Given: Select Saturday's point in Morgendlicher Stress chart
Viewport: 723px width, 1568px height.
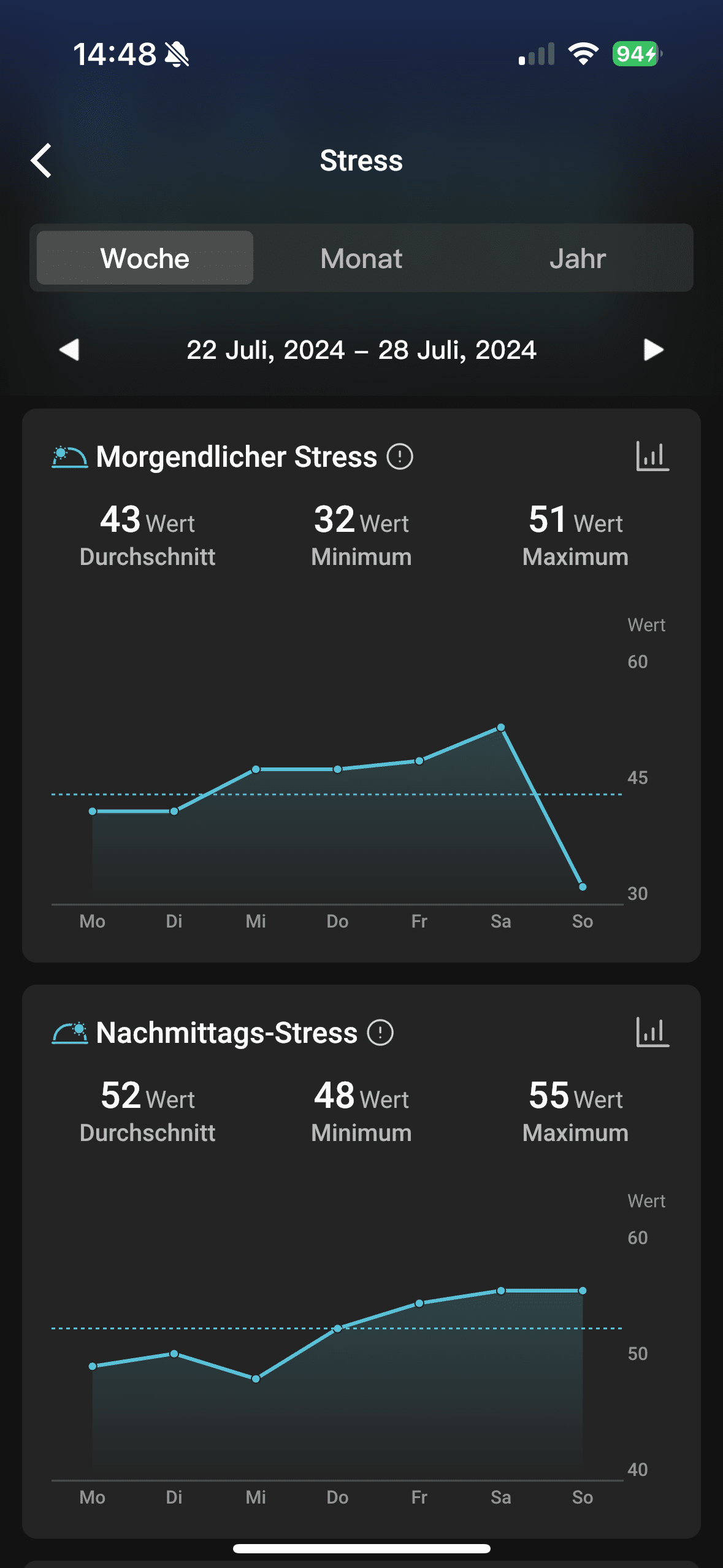Looking at the screenshot, I should tap(501, 728).
